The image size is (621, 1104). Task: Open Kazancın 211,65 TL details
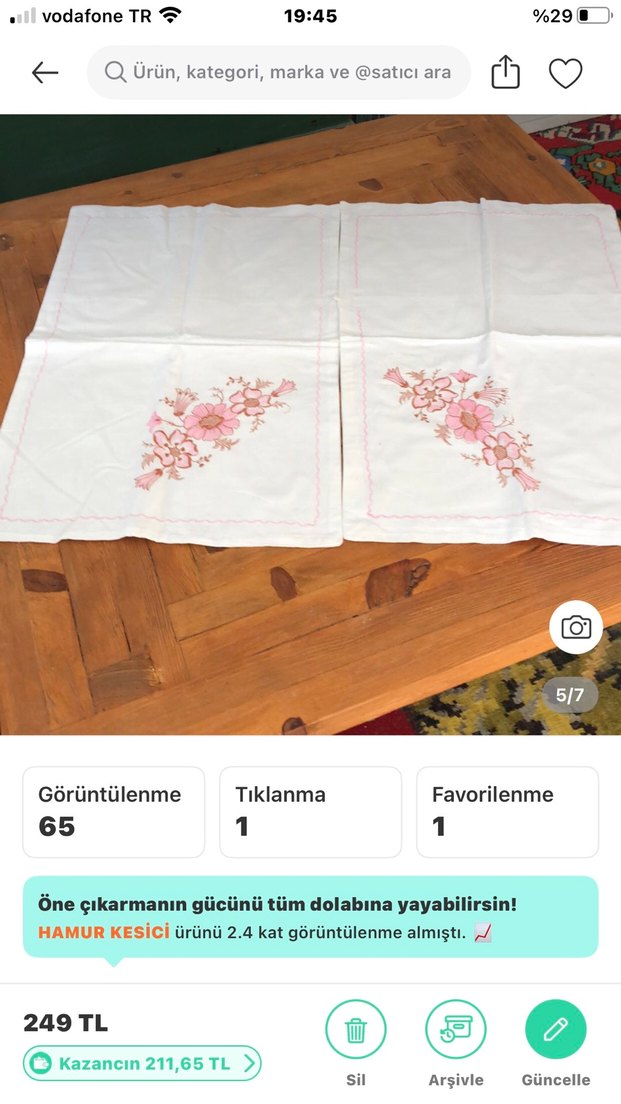[x=142, y=1063]
